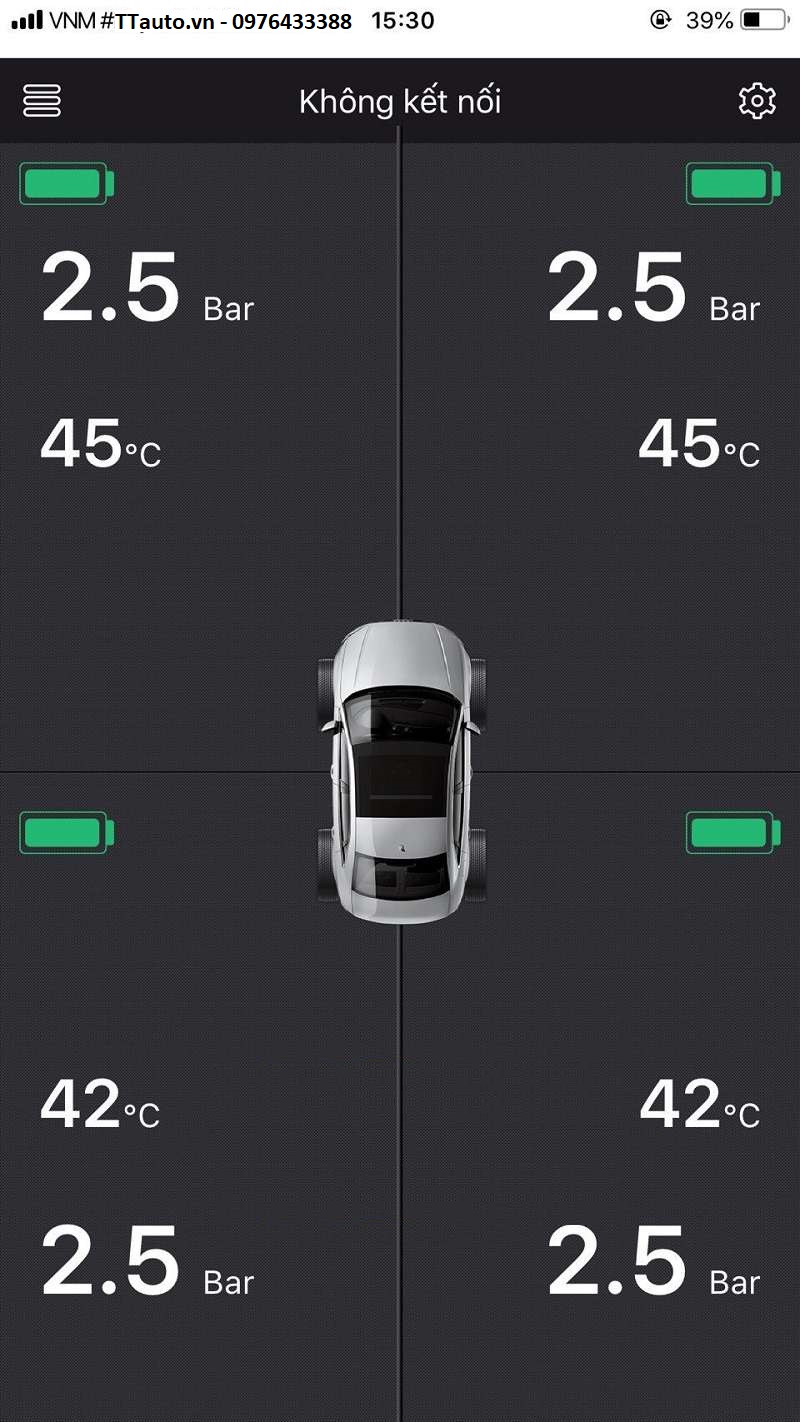Open the hamburger menu

tap(42, 101)
